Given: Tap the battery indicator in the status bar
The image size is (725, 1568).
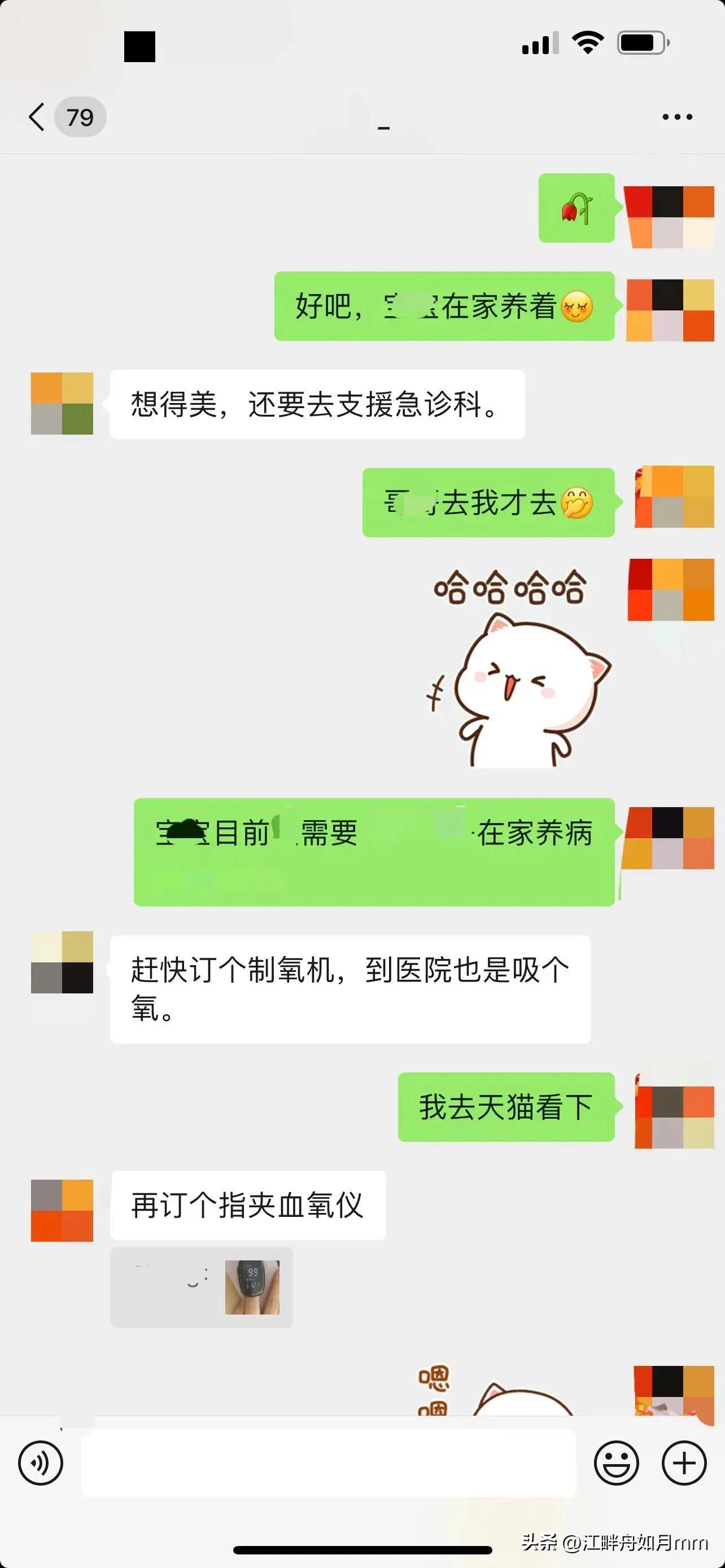Looking at the screenshot, I should click(639, 42).
